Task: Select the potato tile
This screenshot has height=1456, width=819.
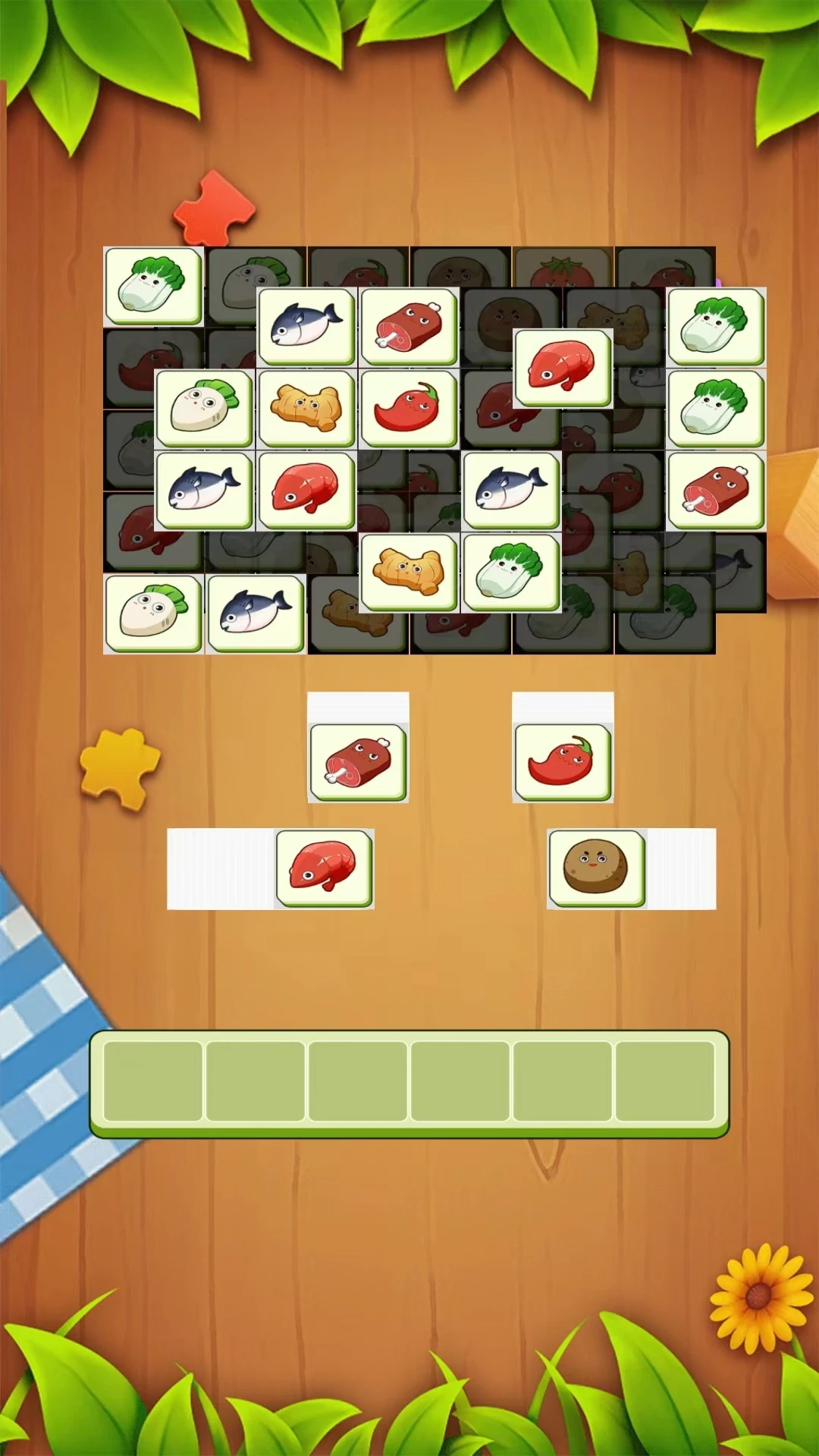Action: pyautogui.click(x=597, y=868)
